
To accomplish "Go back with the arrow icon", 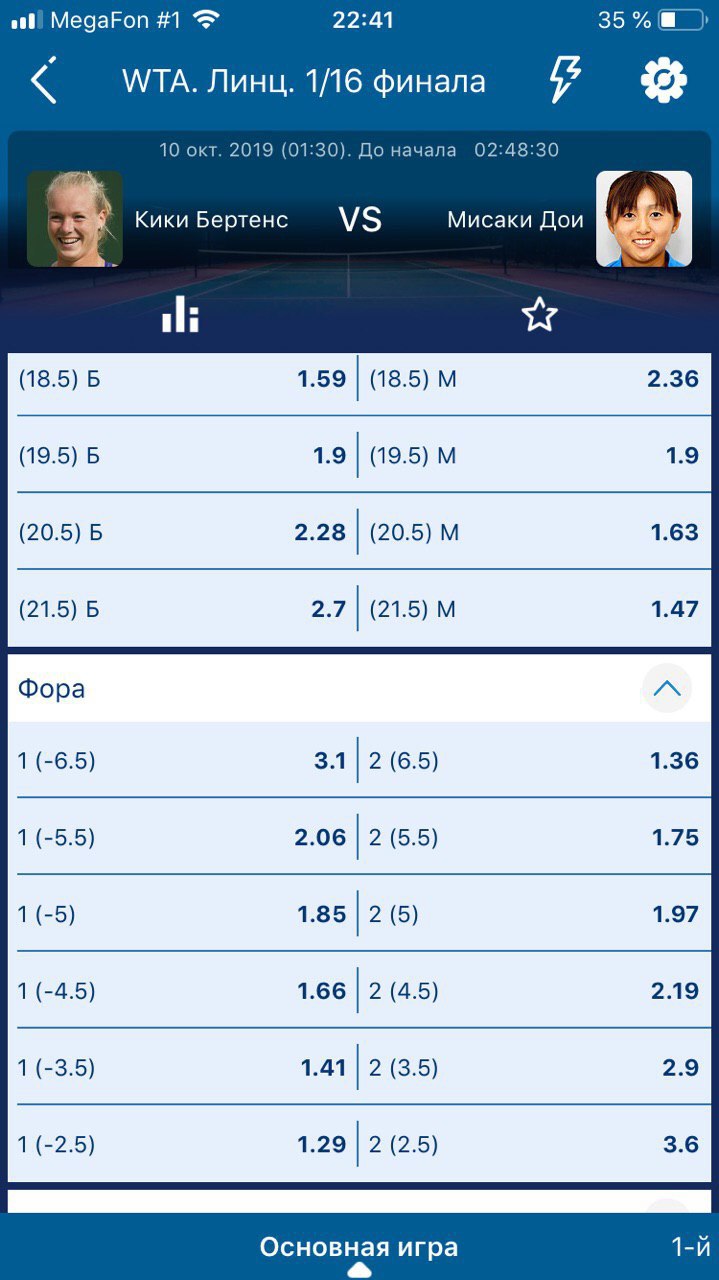I will 44,81.
